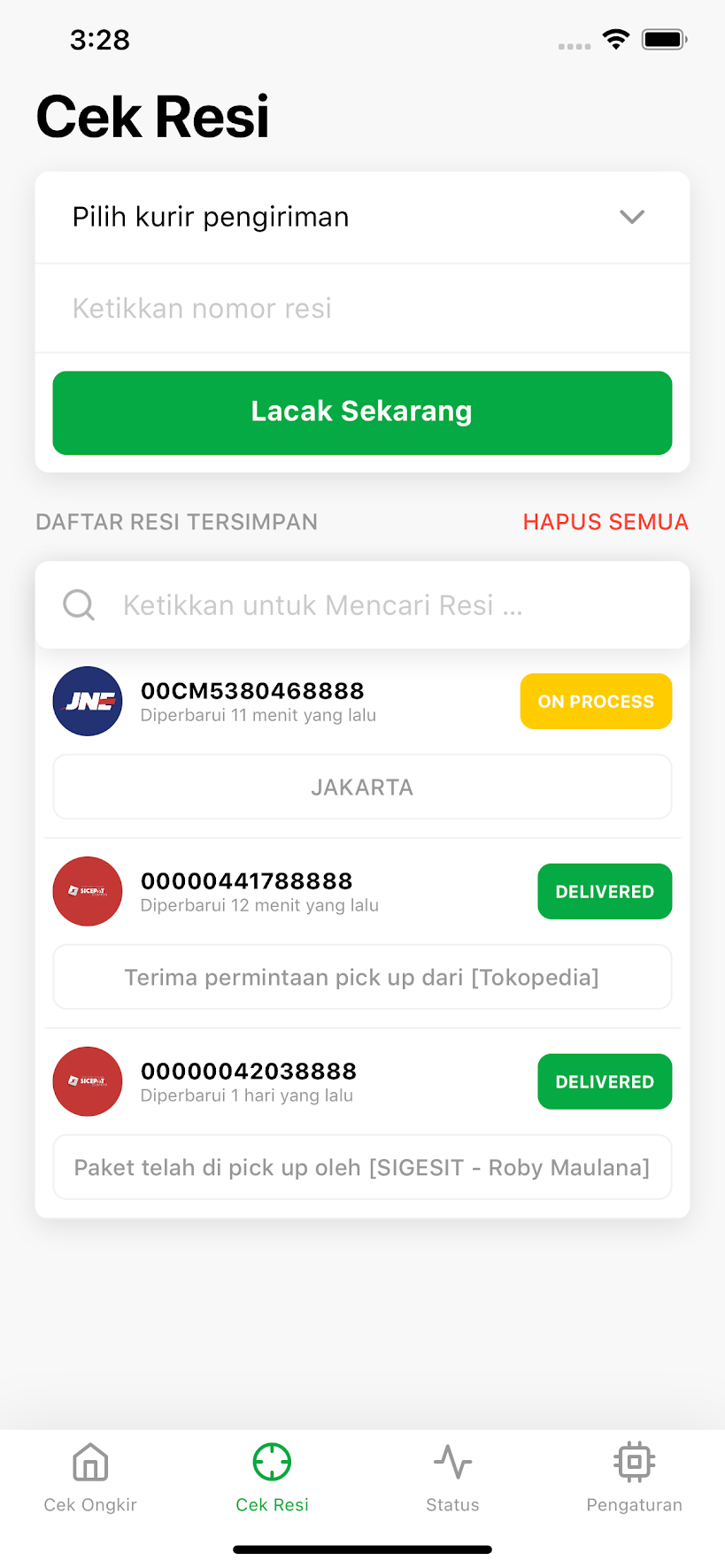Delete all saved receipts with Hapus Semua
Viewport: 725px width, 1568px height.
click(x=605, y=522)
